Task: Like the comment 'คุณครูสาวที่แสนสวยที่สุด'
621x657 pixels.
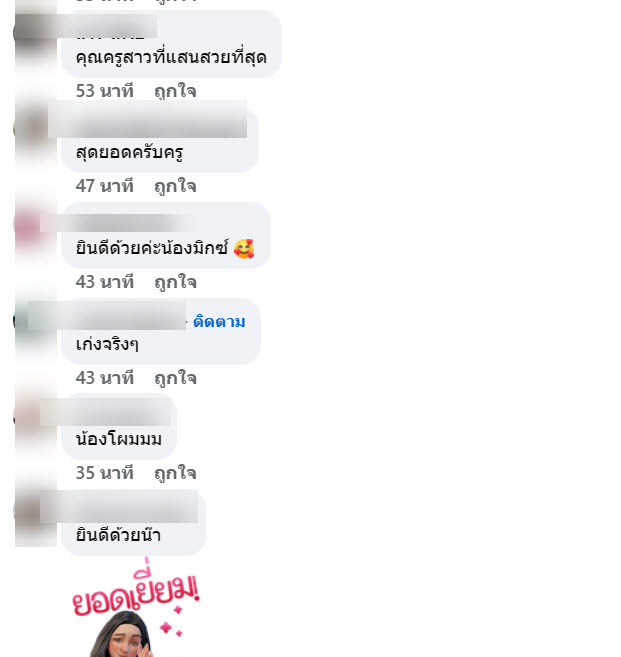Action: [x=175, y=91]
